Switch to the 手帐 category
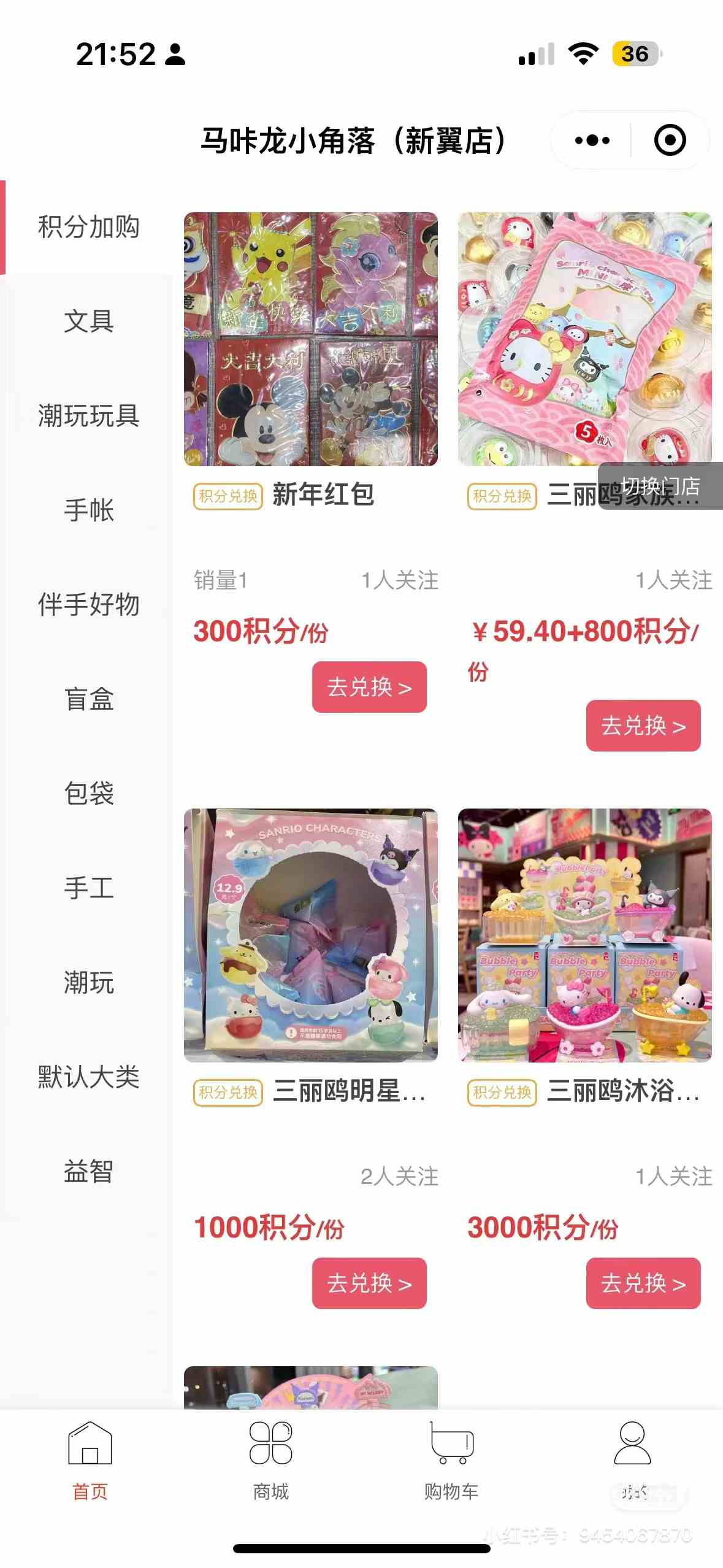 point(89,510)
